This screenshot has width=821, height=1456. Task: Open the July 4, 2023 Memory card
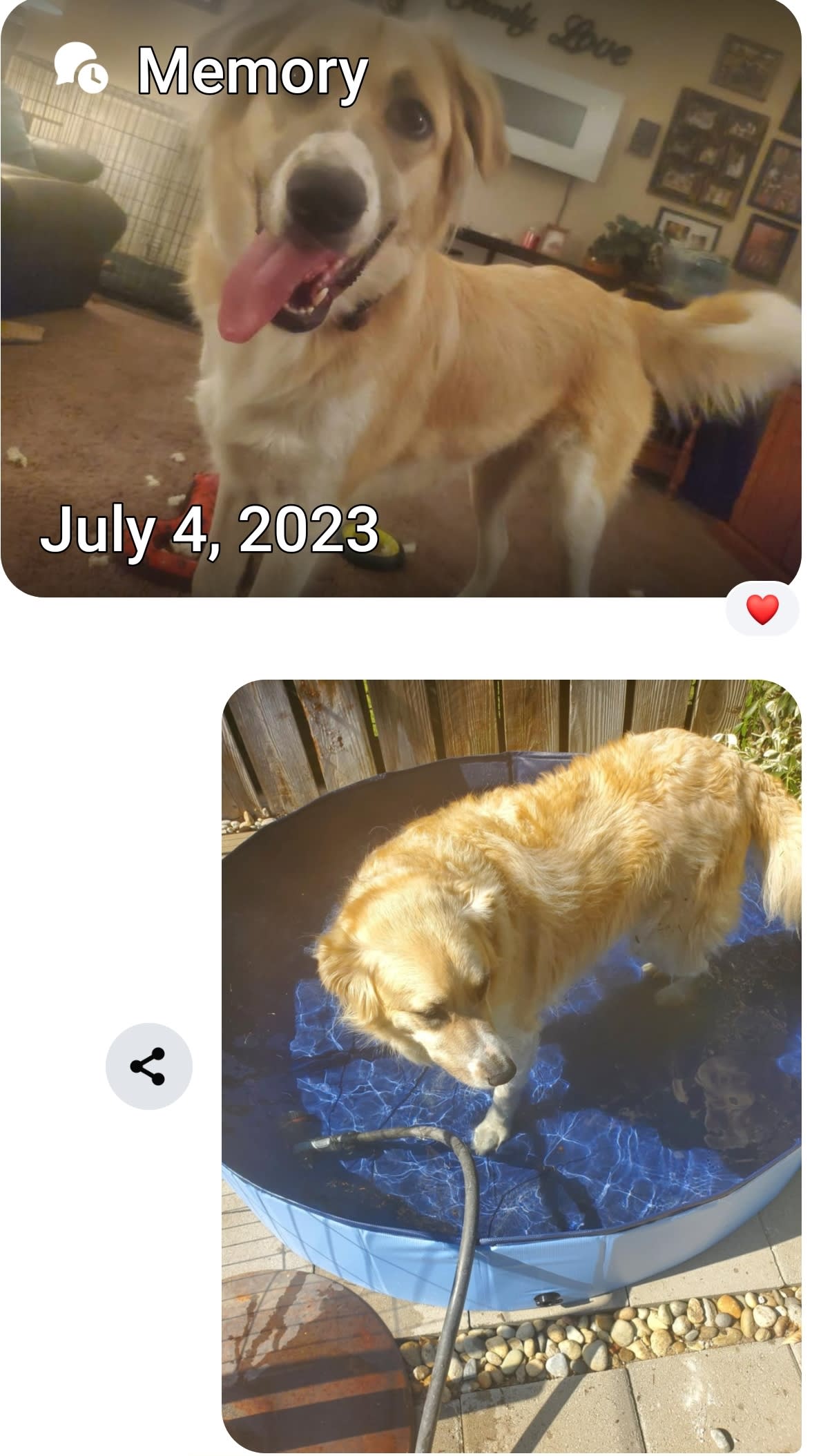click(x=400, y=297)
